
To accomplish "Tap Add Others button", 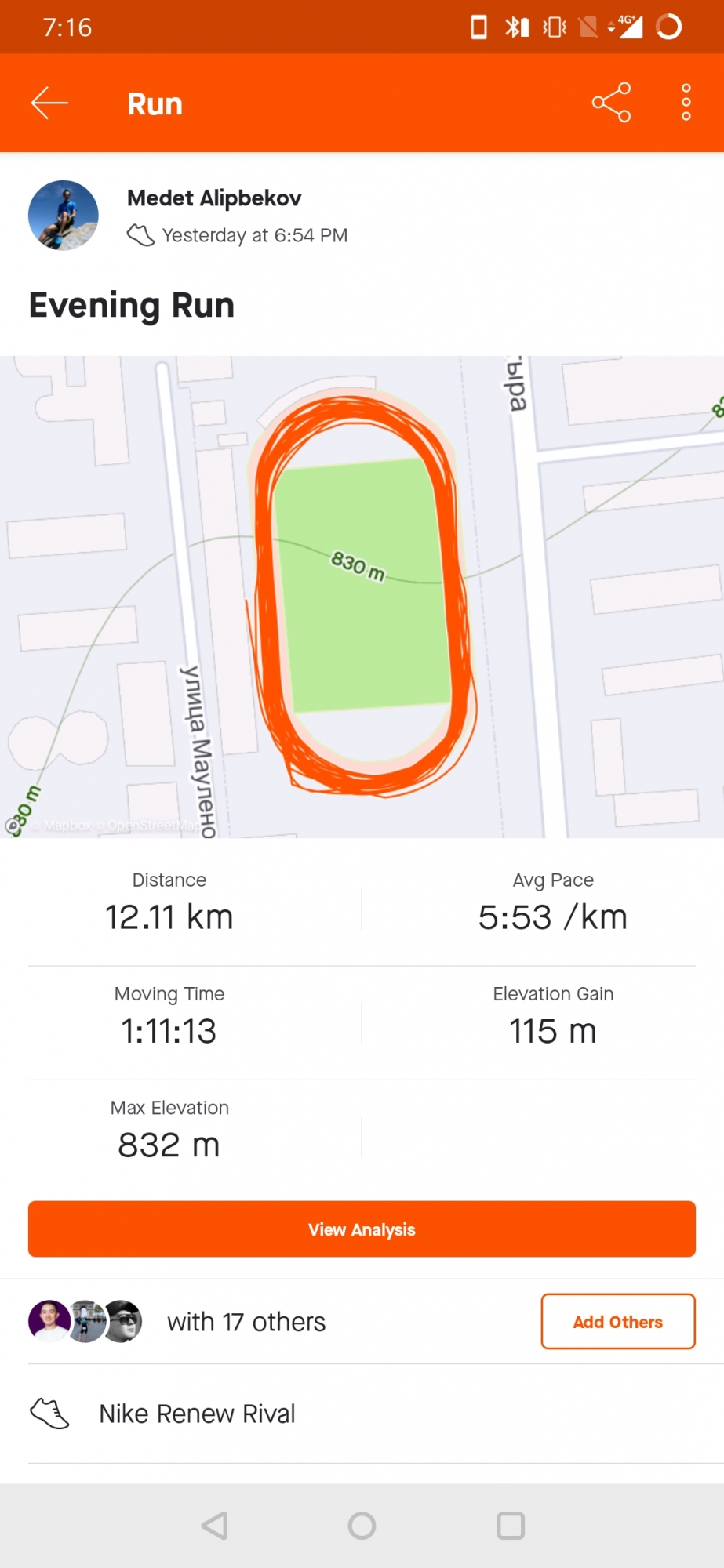I will coord(617,1322).
